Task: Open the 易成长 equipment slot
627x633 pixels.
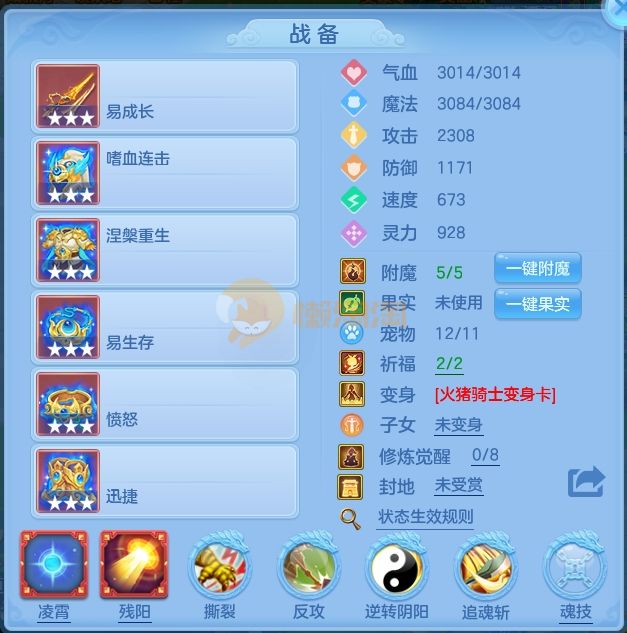Action: pos(165,97)
